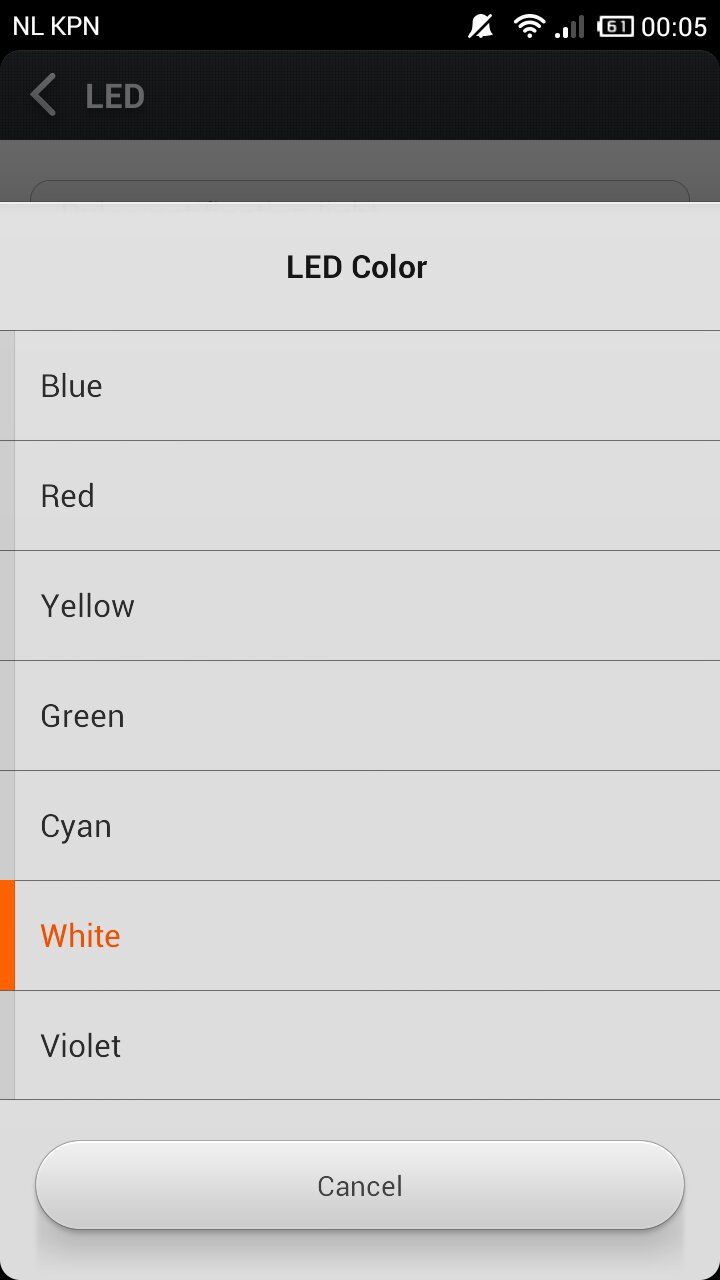Choose the Red LED color
Viewport: 720px width, 1280px height.
coord(360,496)
